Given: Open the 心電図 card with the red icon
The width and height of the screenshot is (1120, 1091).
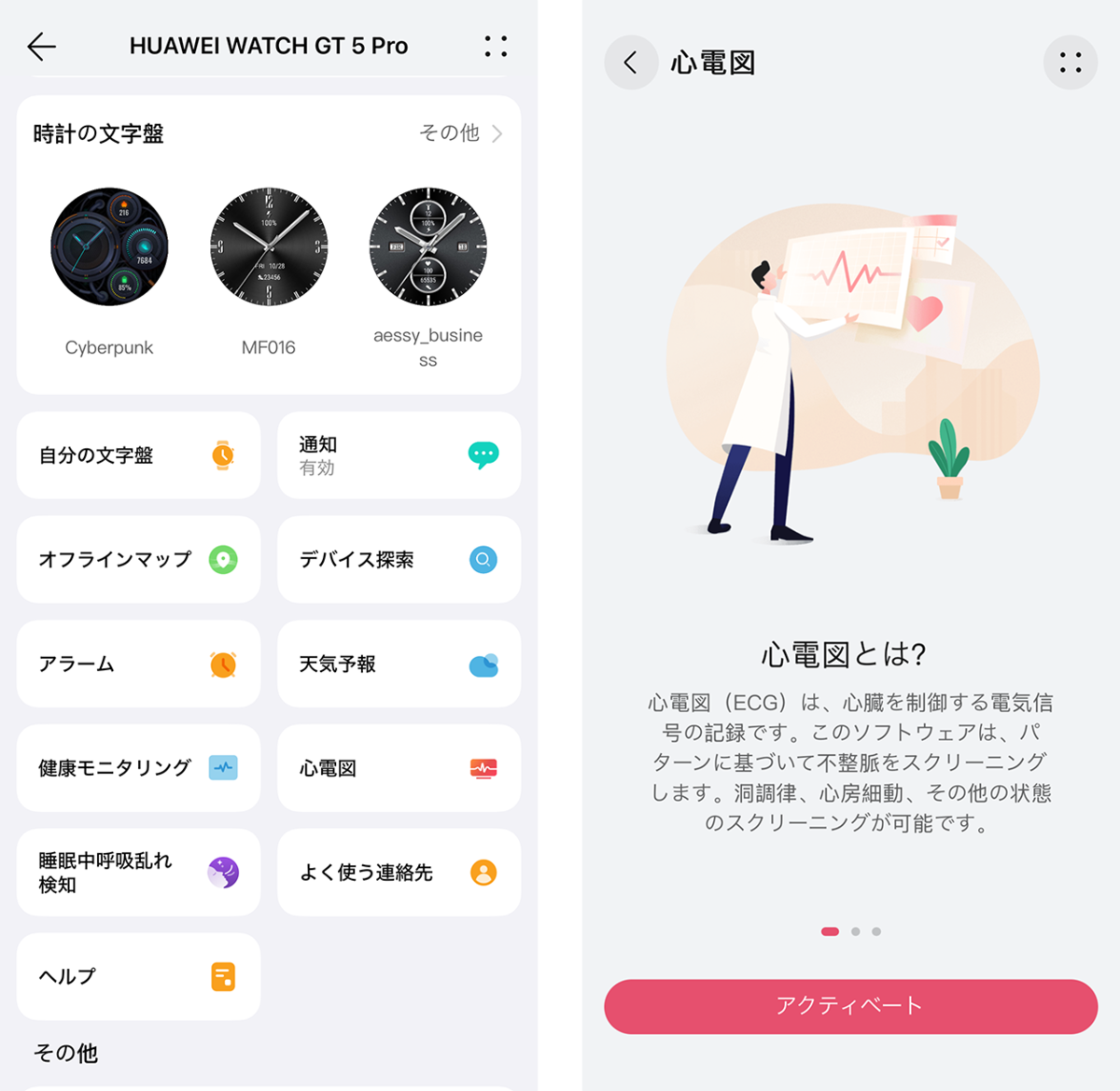Looking at the screenshot, I should [399, 768].
